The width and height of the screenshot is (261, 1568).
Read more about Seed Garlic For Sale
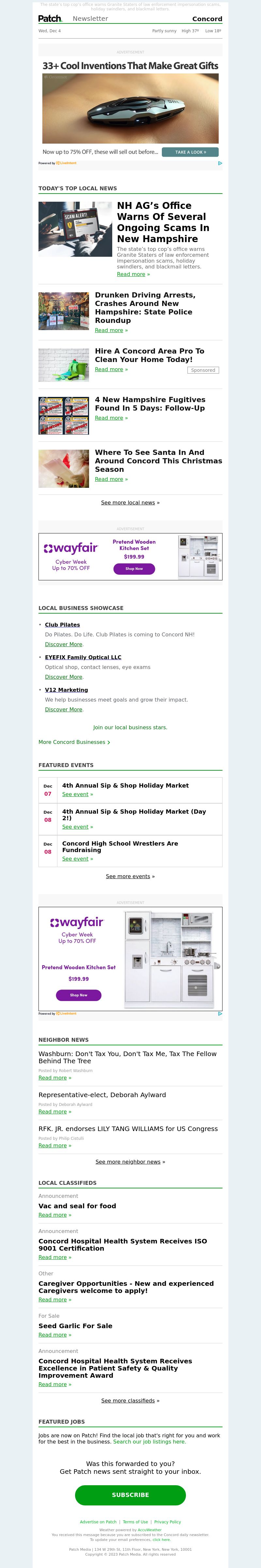pos(53,1335)
